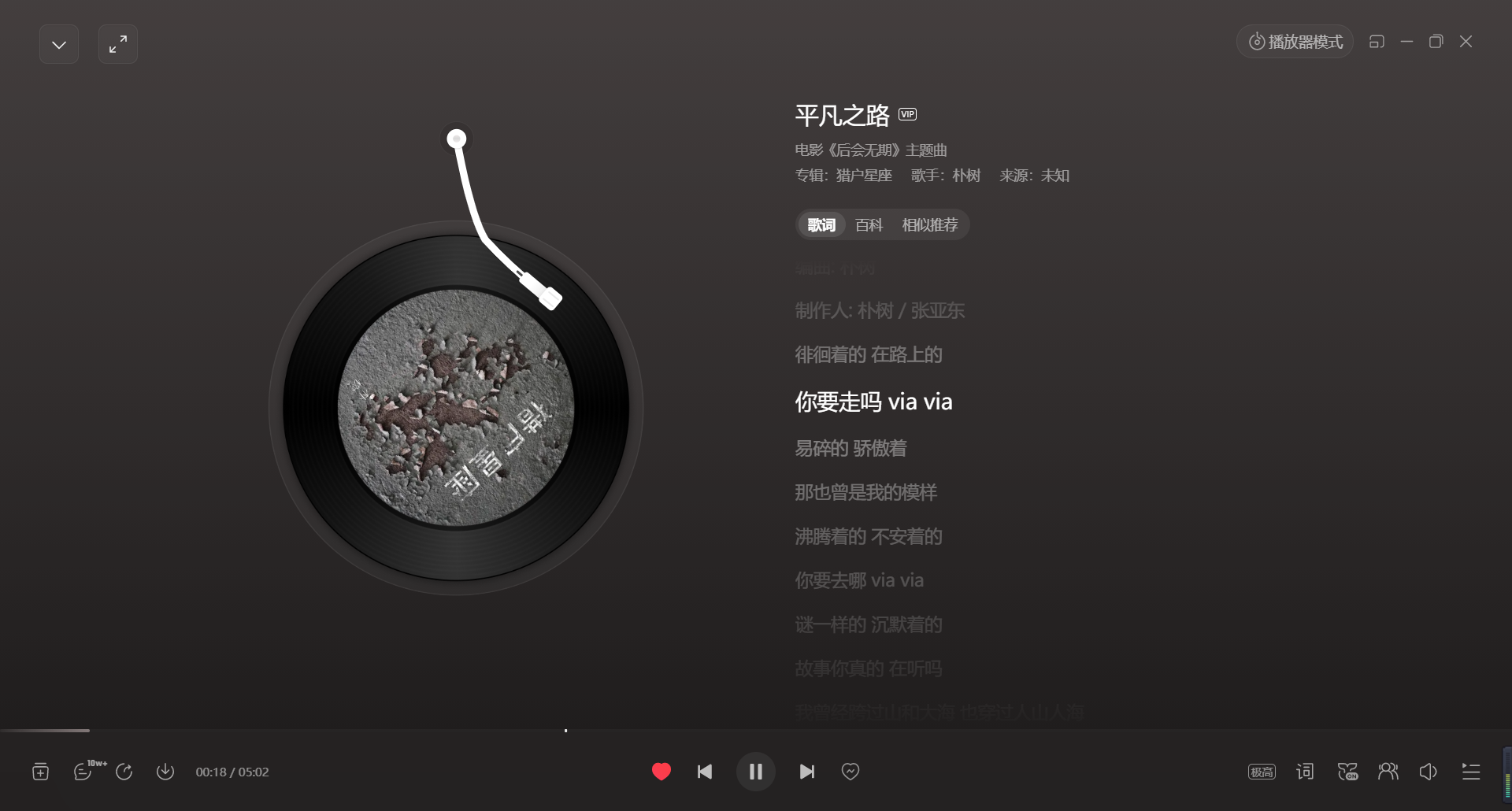Viewport: 1512px width, 811px height.
Task: Skip to the next track
Action: click(x=806, y=772)
